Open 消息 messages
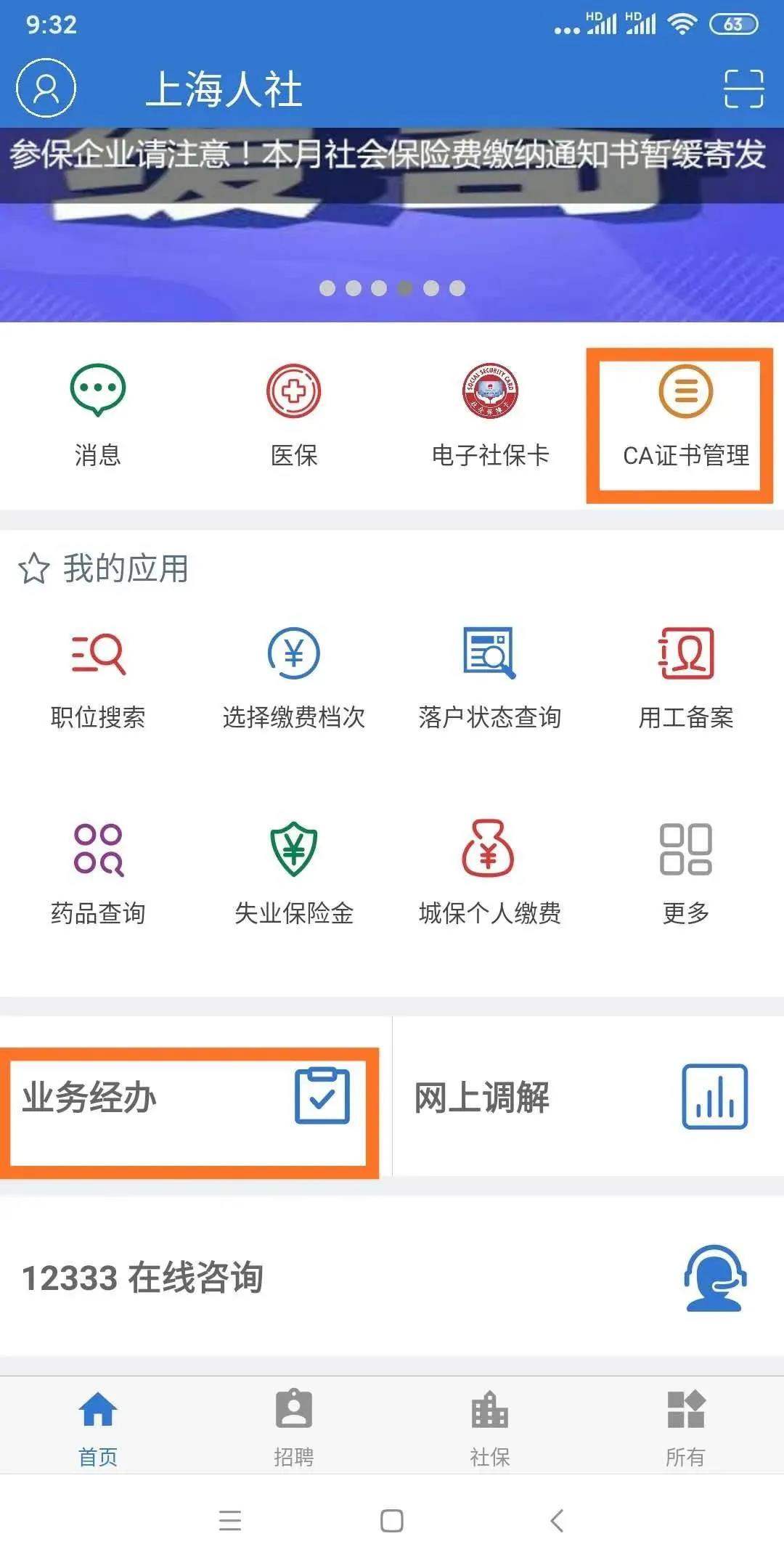Screen dimensions: 784x1568 tap(98, 415)
